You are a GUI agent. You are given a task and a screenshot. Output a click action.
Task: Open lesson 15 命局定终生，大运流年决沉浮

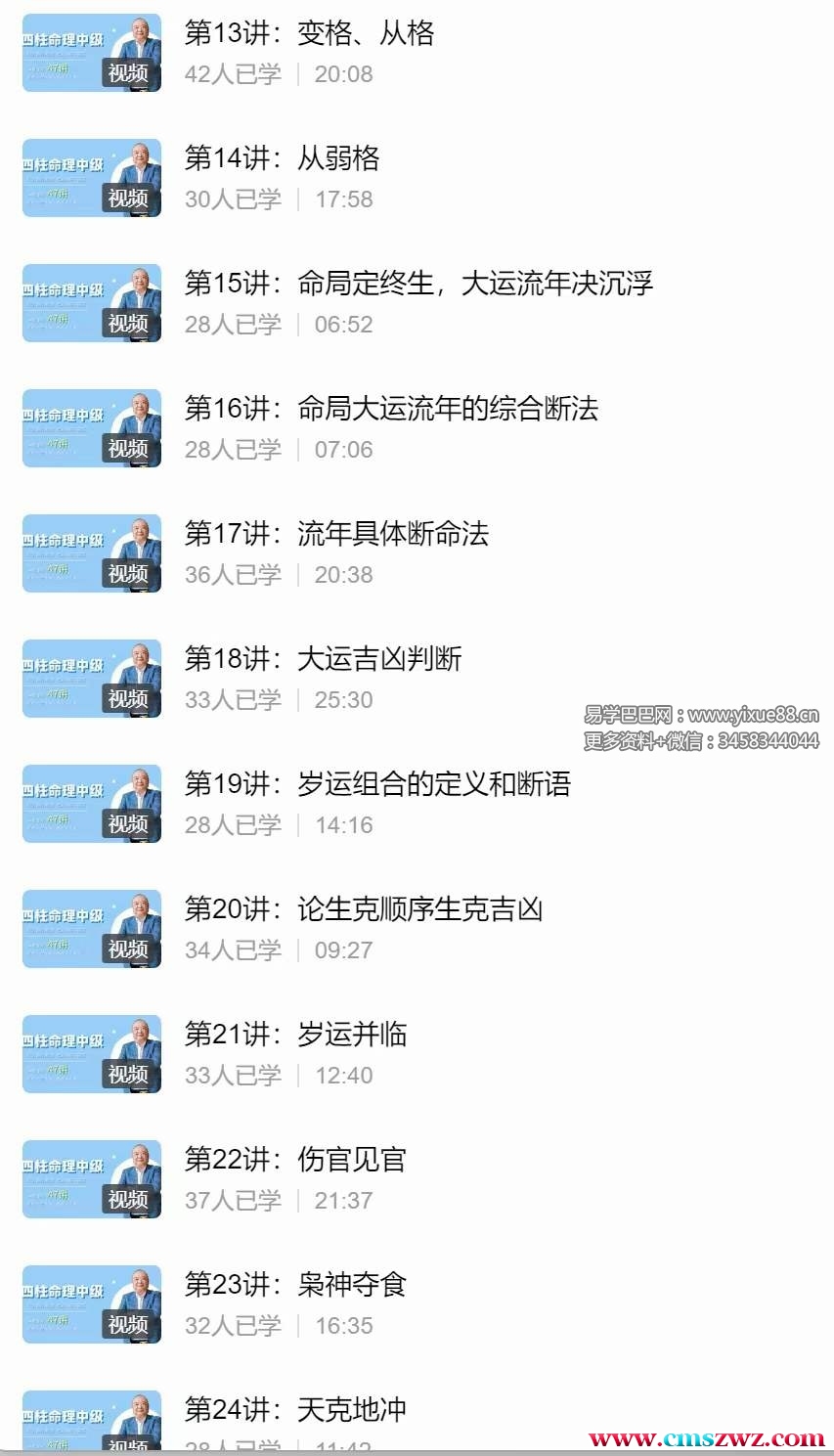point(417,285)
